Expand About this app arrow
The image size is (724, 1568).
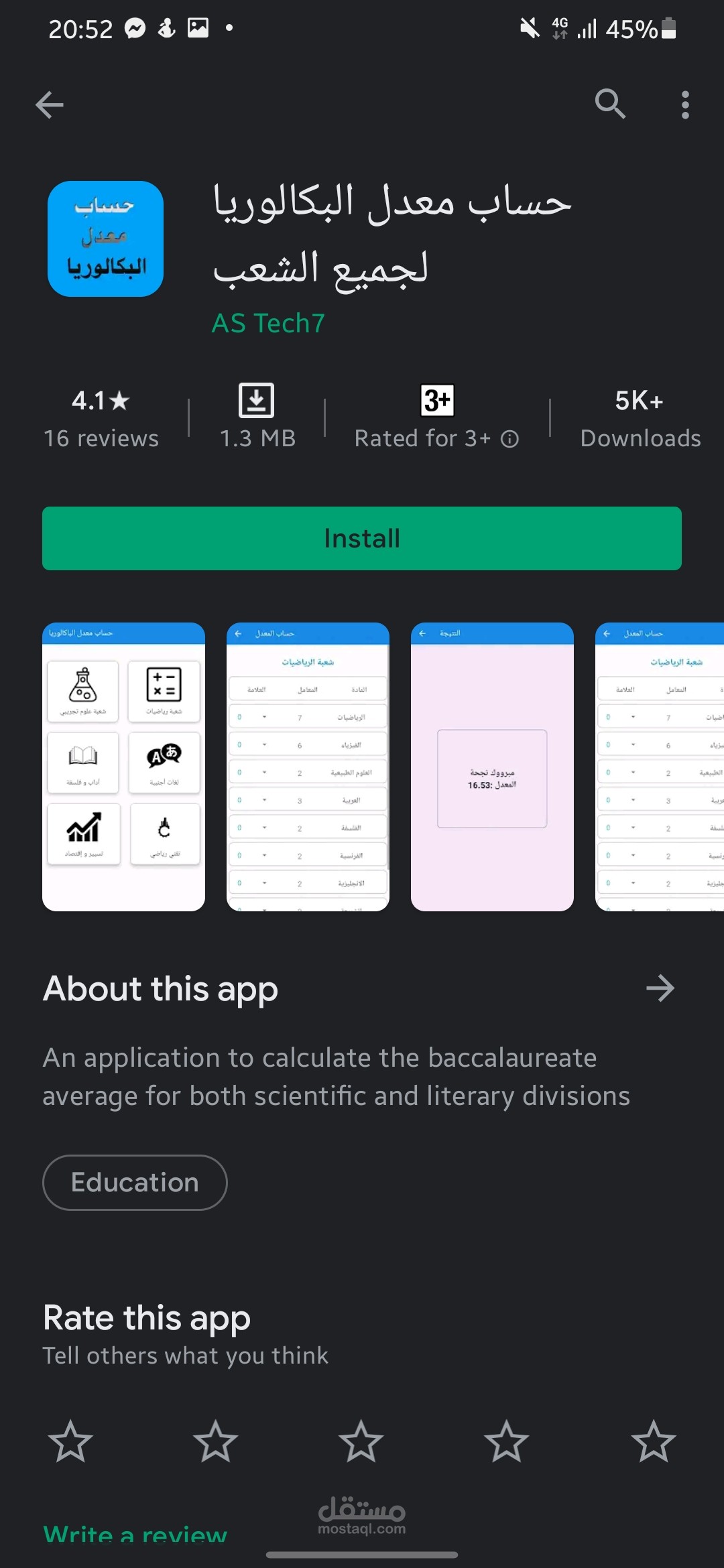coord(660,988)
